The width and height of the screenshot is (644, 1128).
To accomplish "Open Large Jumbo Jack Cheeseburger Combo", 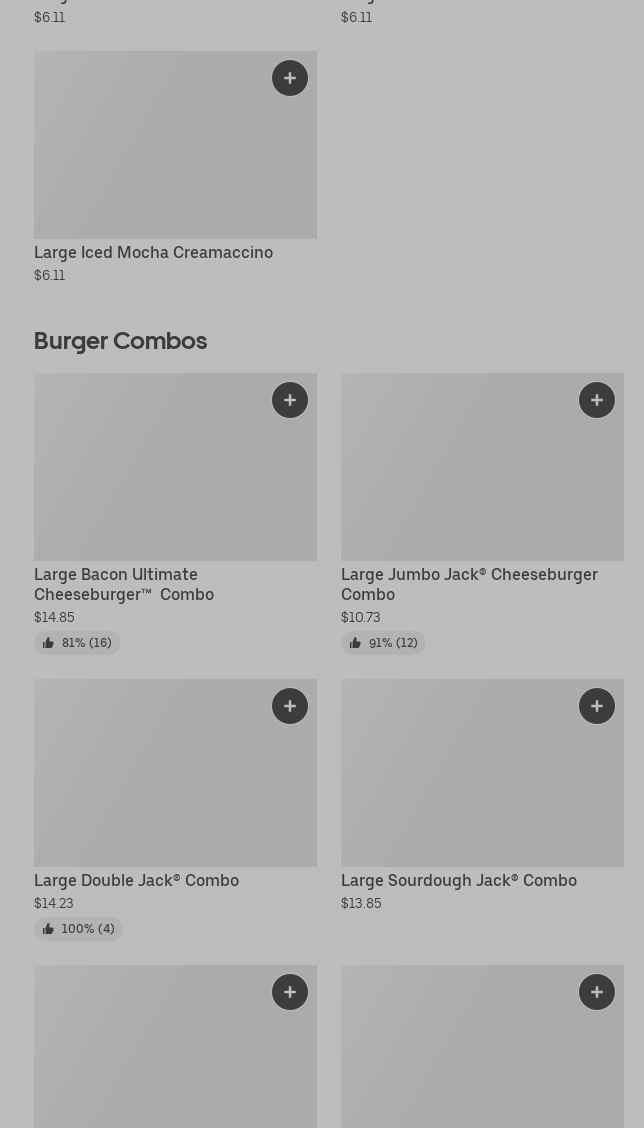I will 469,584.
